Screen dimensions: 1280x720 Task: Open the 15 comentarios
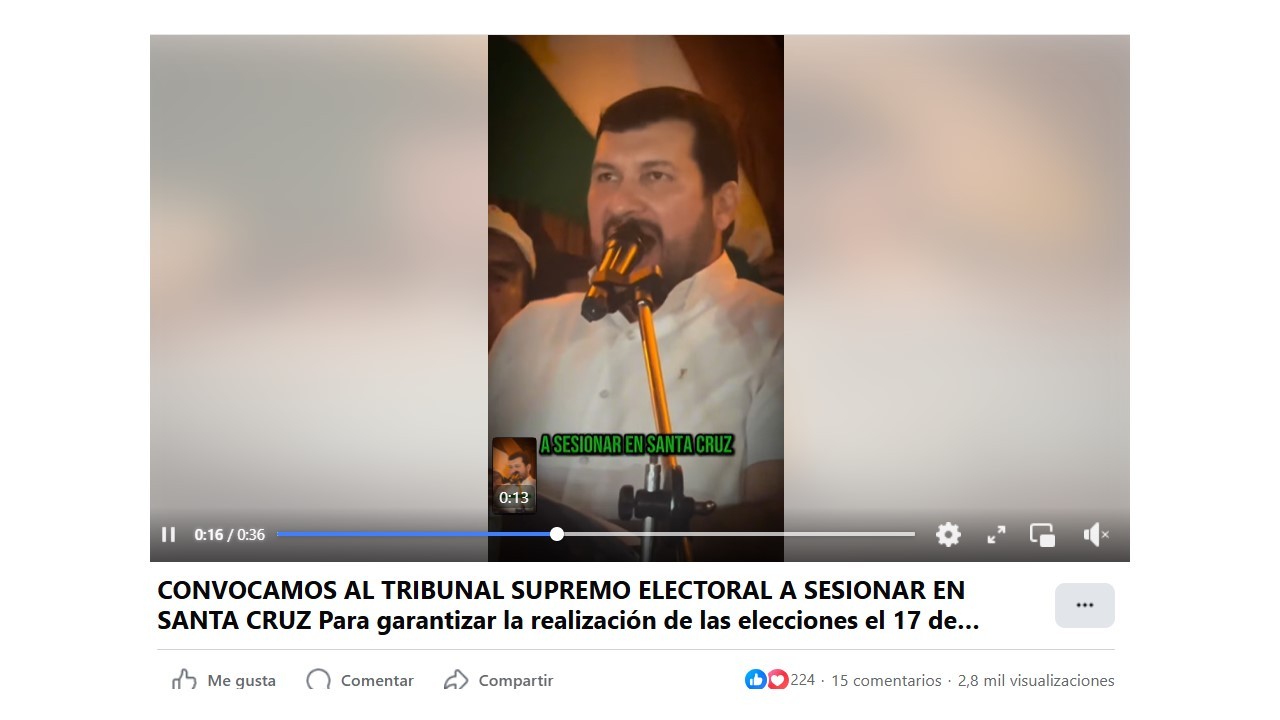click(886, 680)
